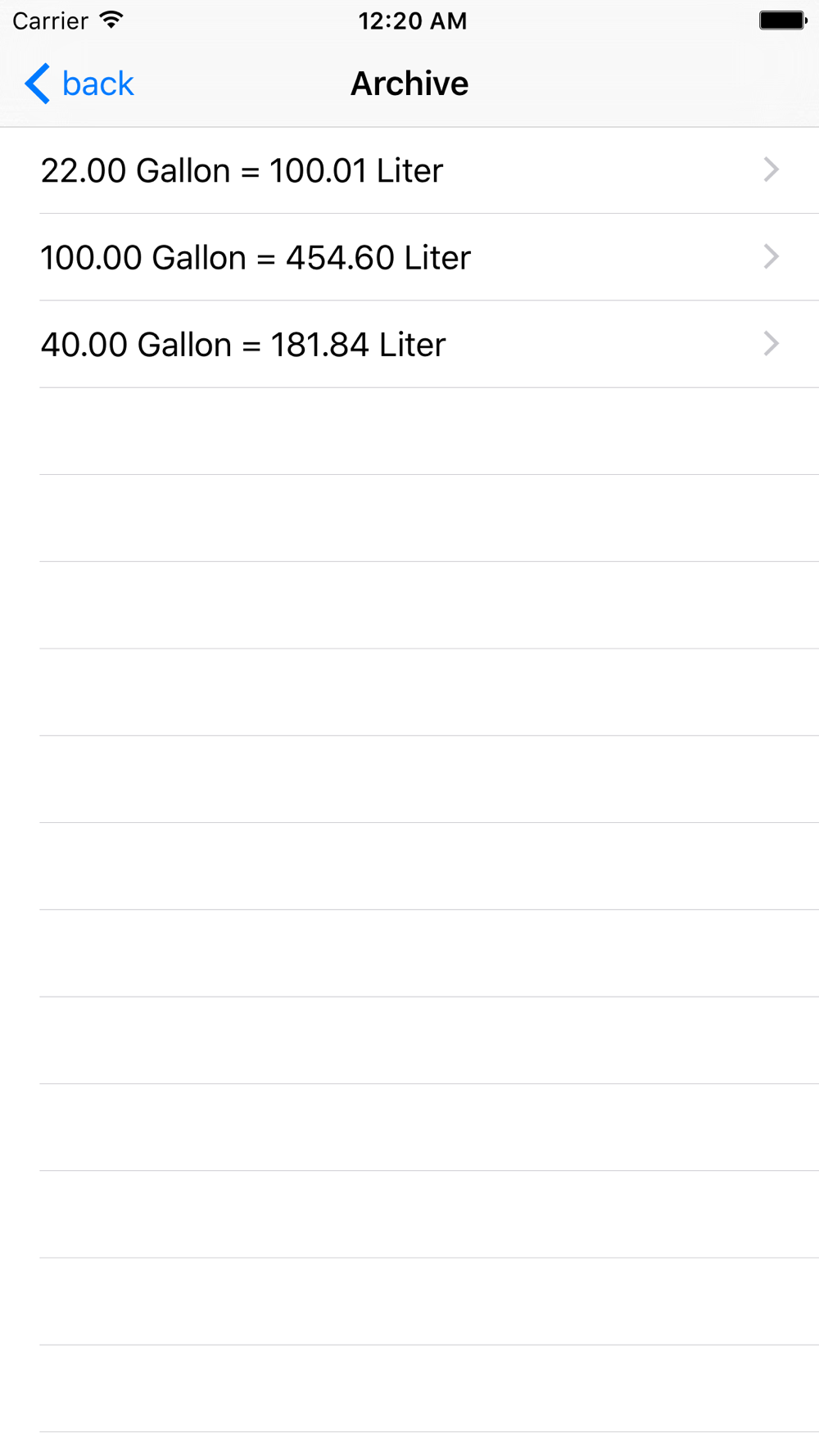Open the 100.00 Gallon = 454.60 Liter entry
This screenshot has width=819, height=1456.
coord(409,257)
